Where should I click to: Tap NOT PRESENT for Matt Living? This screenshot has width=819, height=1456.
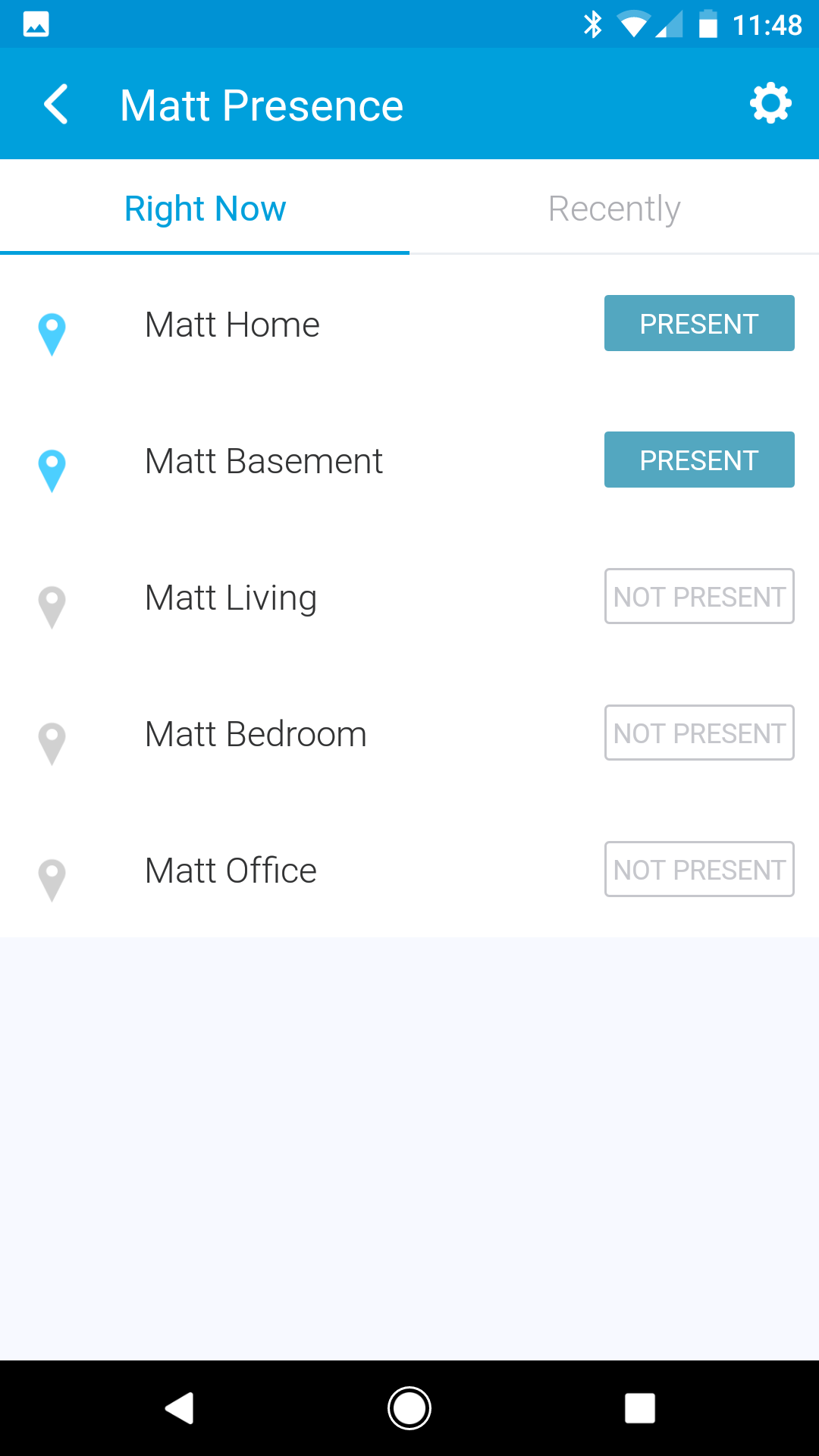[699, 597]
